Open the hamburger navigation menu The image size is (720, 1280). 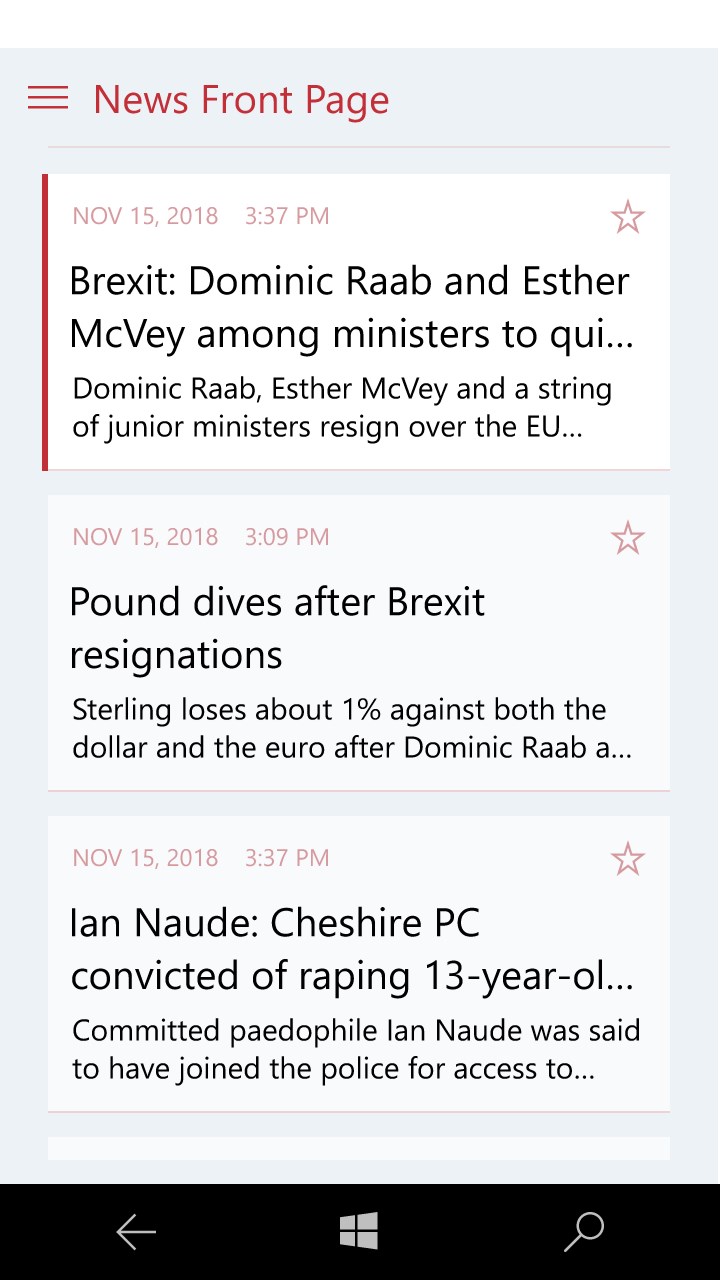pyautogui.click(x=48, y=98)
